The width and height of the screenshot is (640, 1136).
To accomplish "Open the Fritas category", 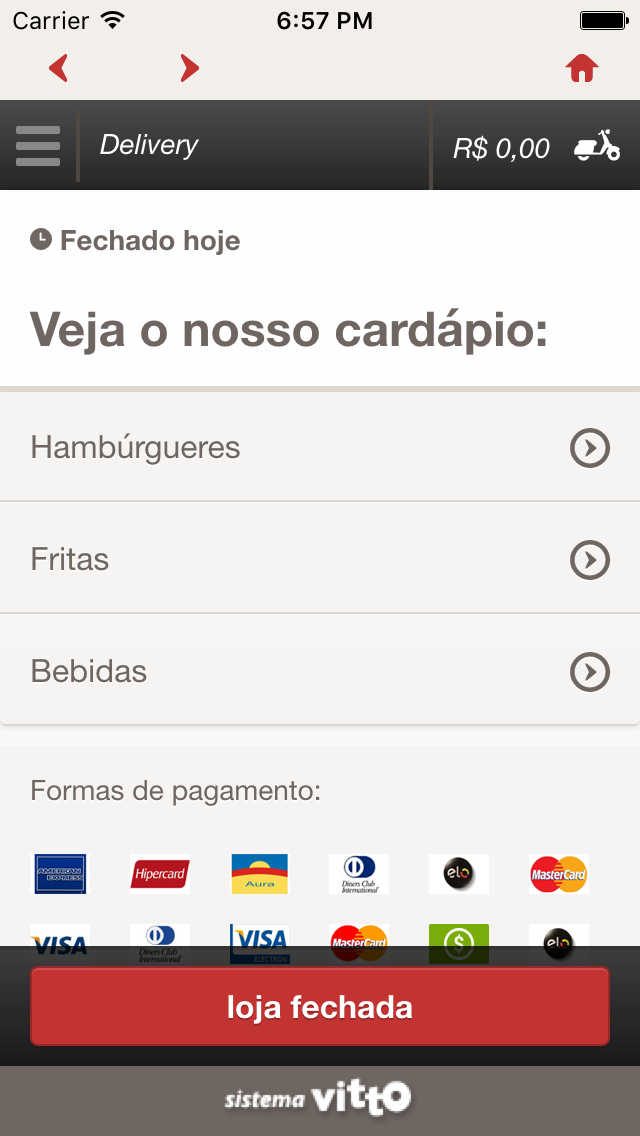I will tap(320, 559).
